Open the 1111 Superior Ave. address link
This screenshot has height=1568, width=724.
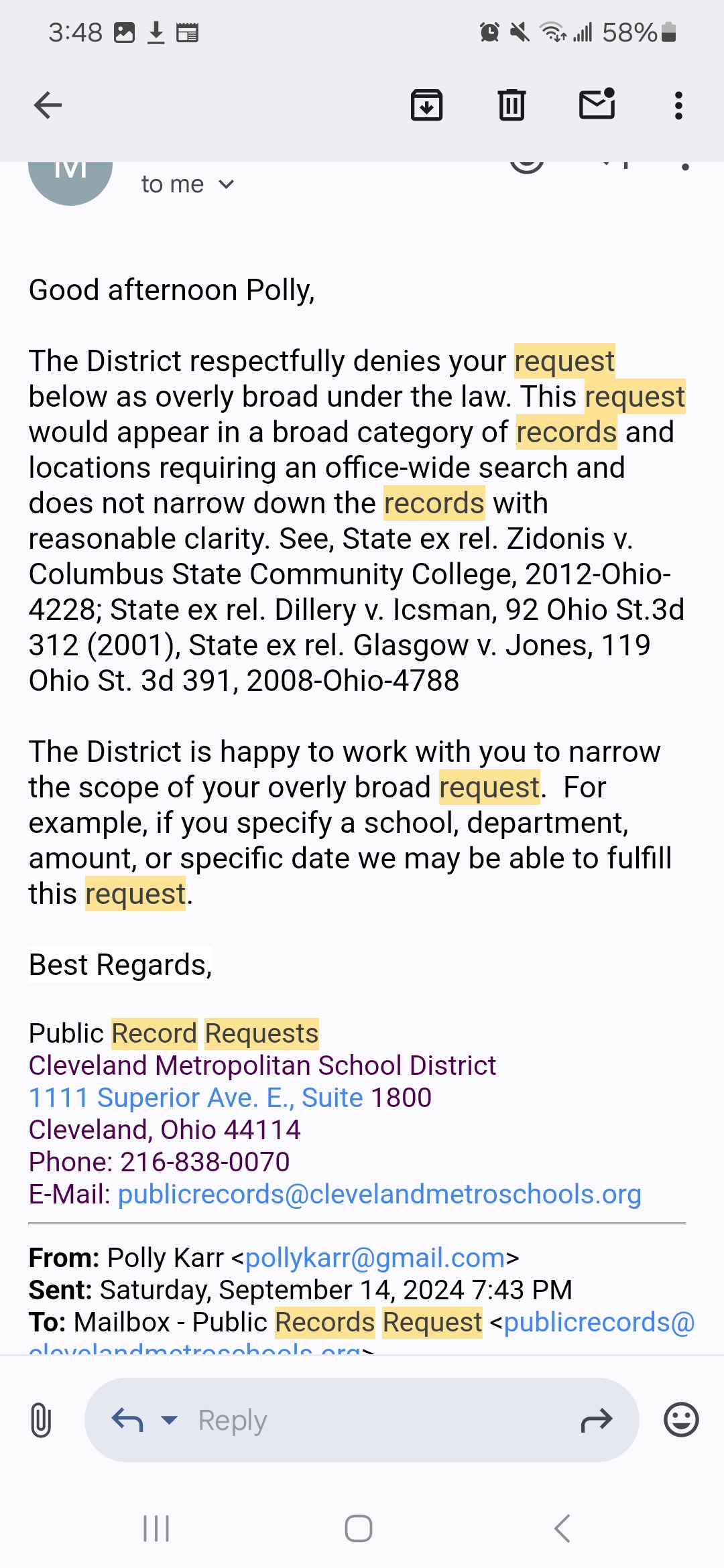pos(230,1098)
